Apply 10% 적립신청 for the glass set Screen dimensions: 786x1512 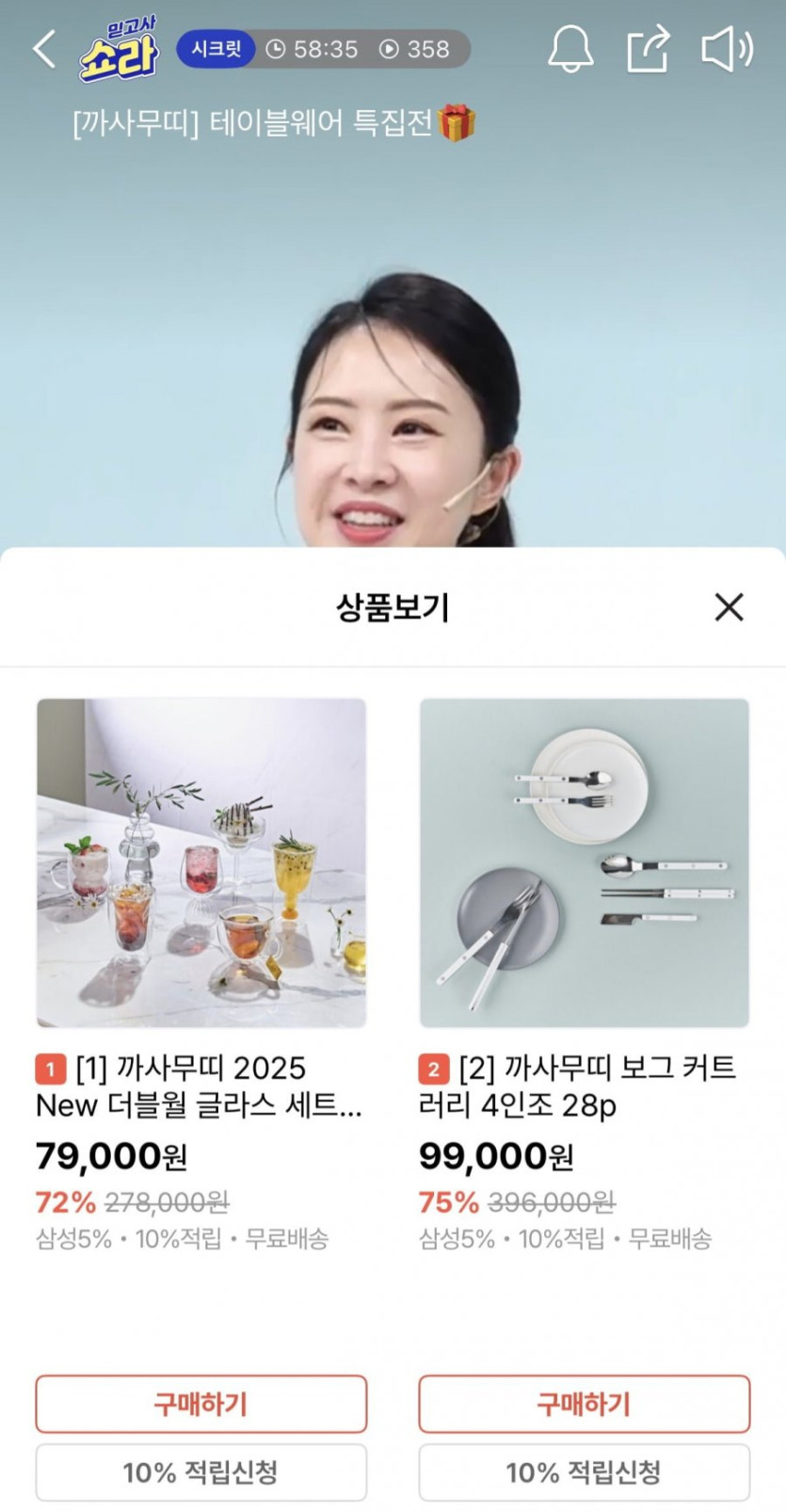[201, 1472]
